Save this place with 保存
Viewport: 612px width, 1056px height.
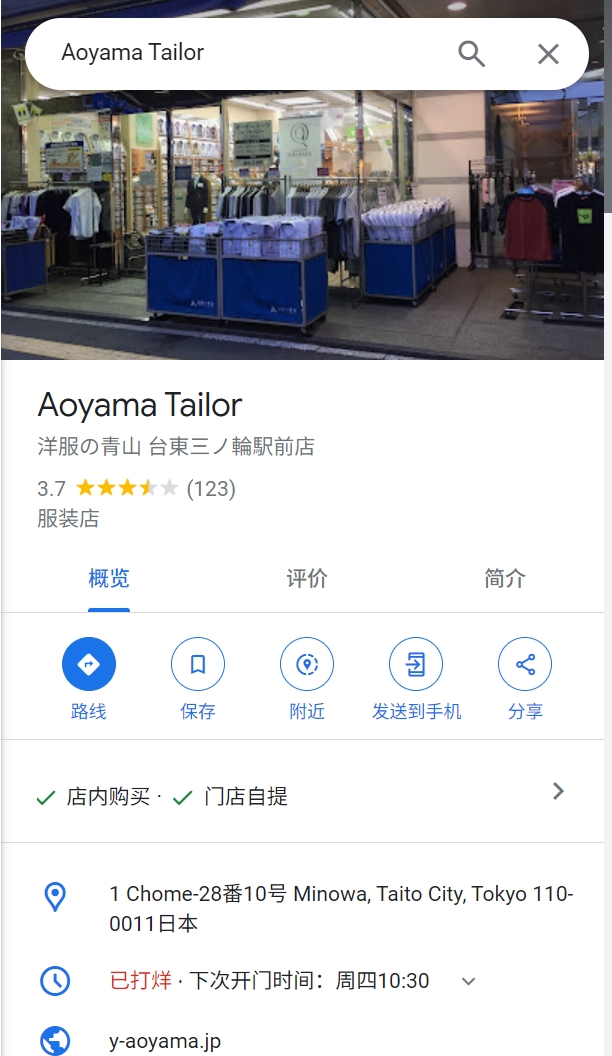(x=198, y=665)
